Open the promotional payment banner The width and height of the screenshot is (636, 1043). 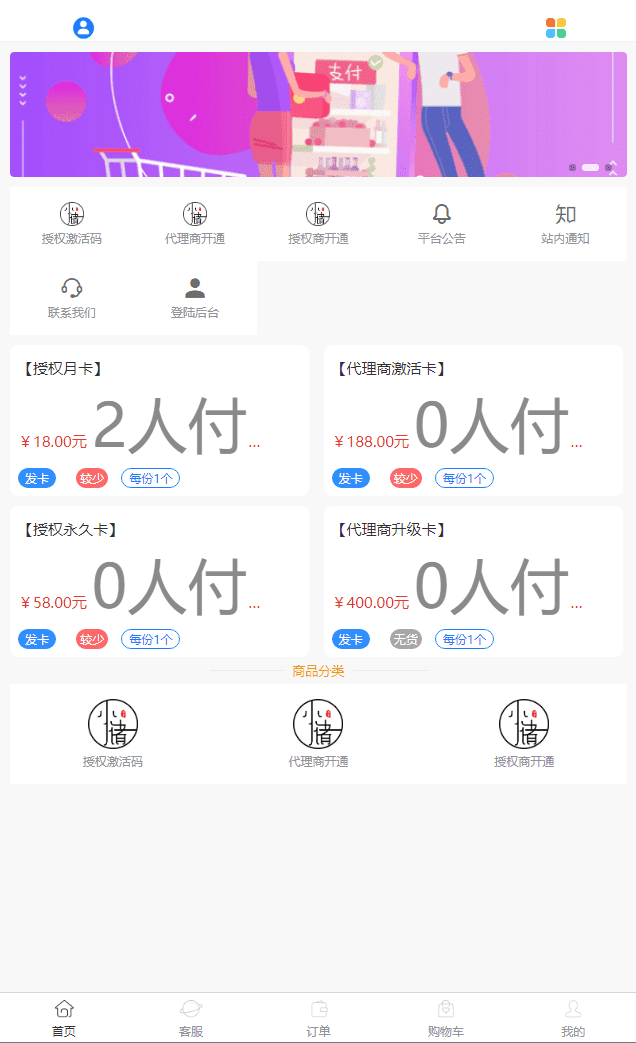pyautogui.click(x=318, y=114)
